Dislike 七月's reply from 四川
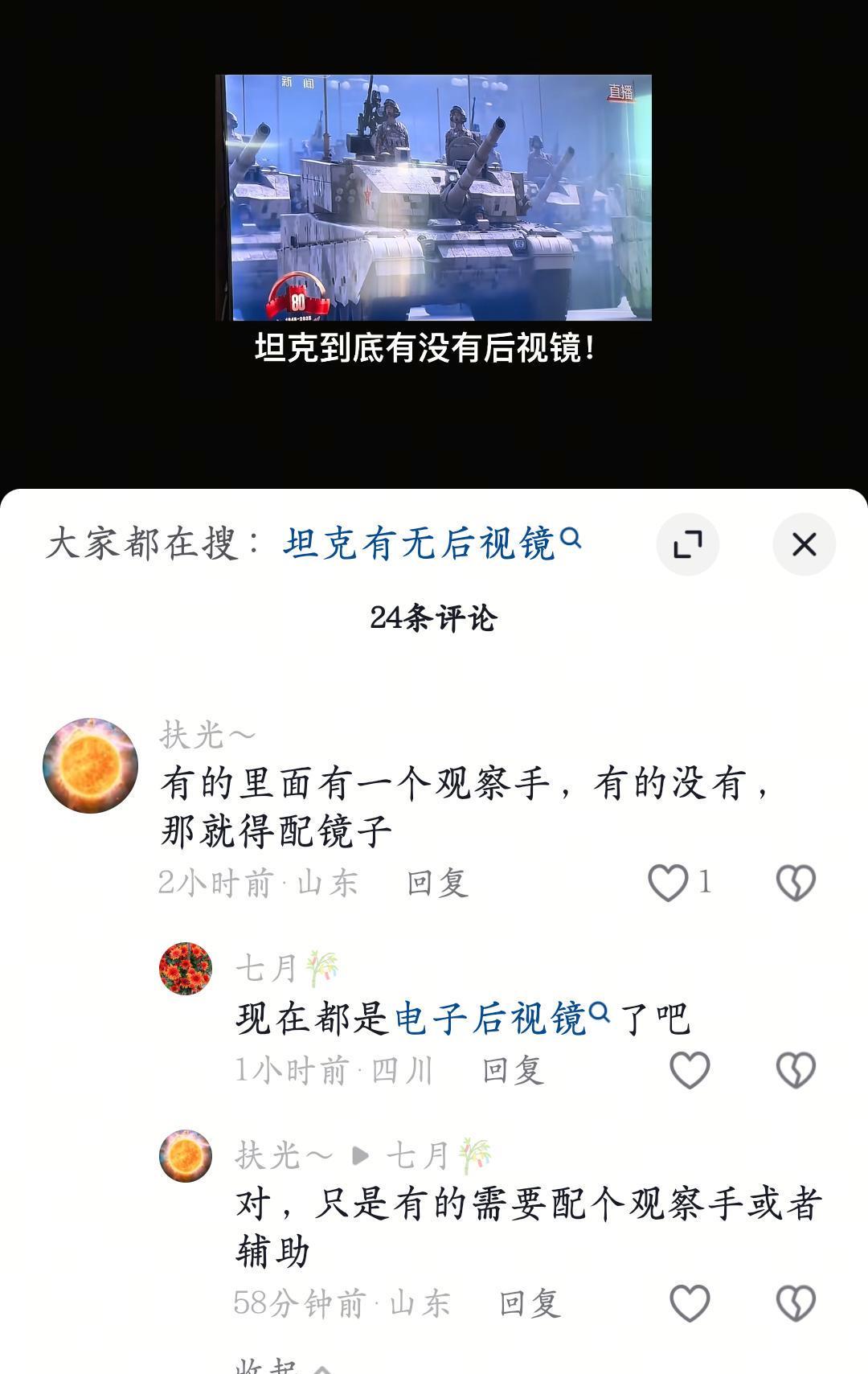868x1374 pixels. (796, 1070)
